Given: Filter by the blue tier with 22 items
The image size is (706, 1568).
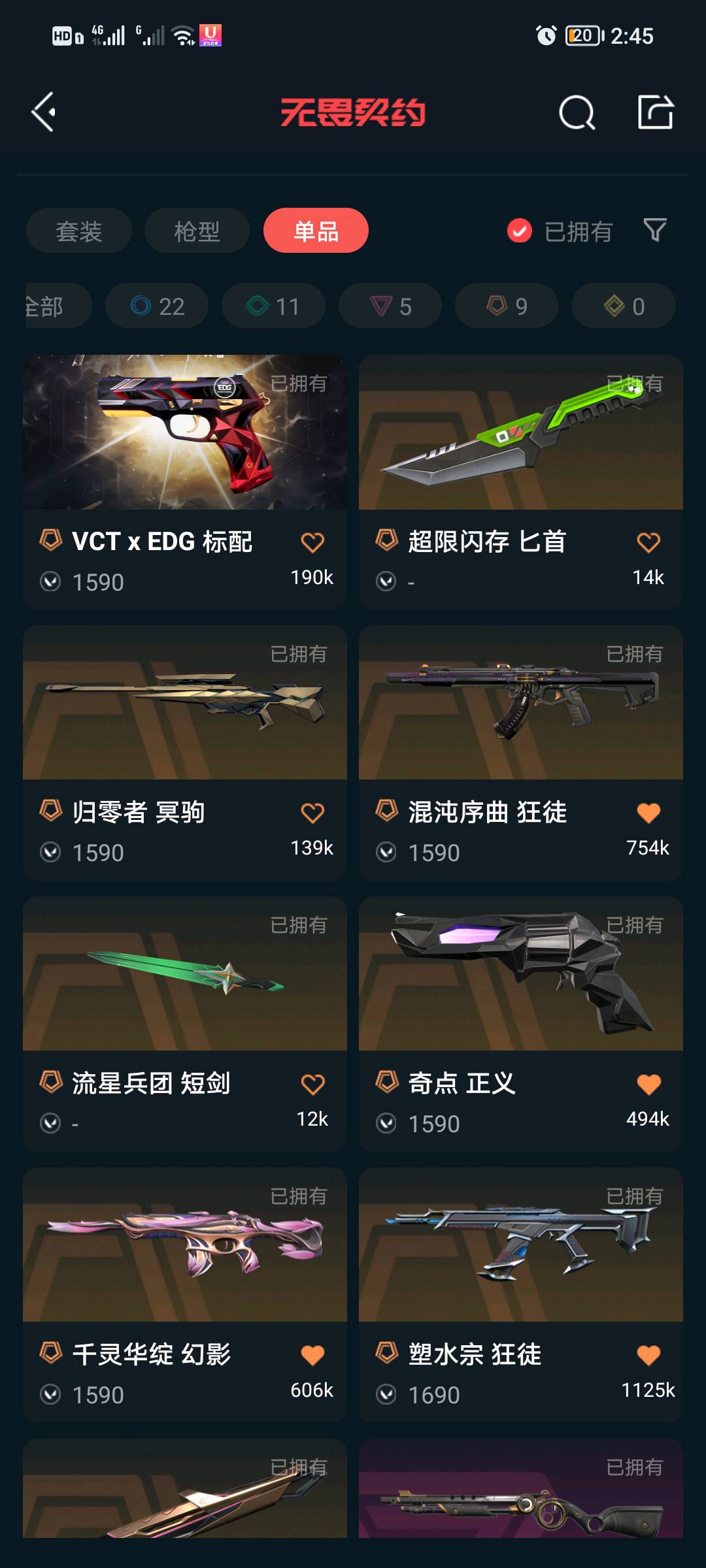Looking at the screenshot, I should point(157,306).
